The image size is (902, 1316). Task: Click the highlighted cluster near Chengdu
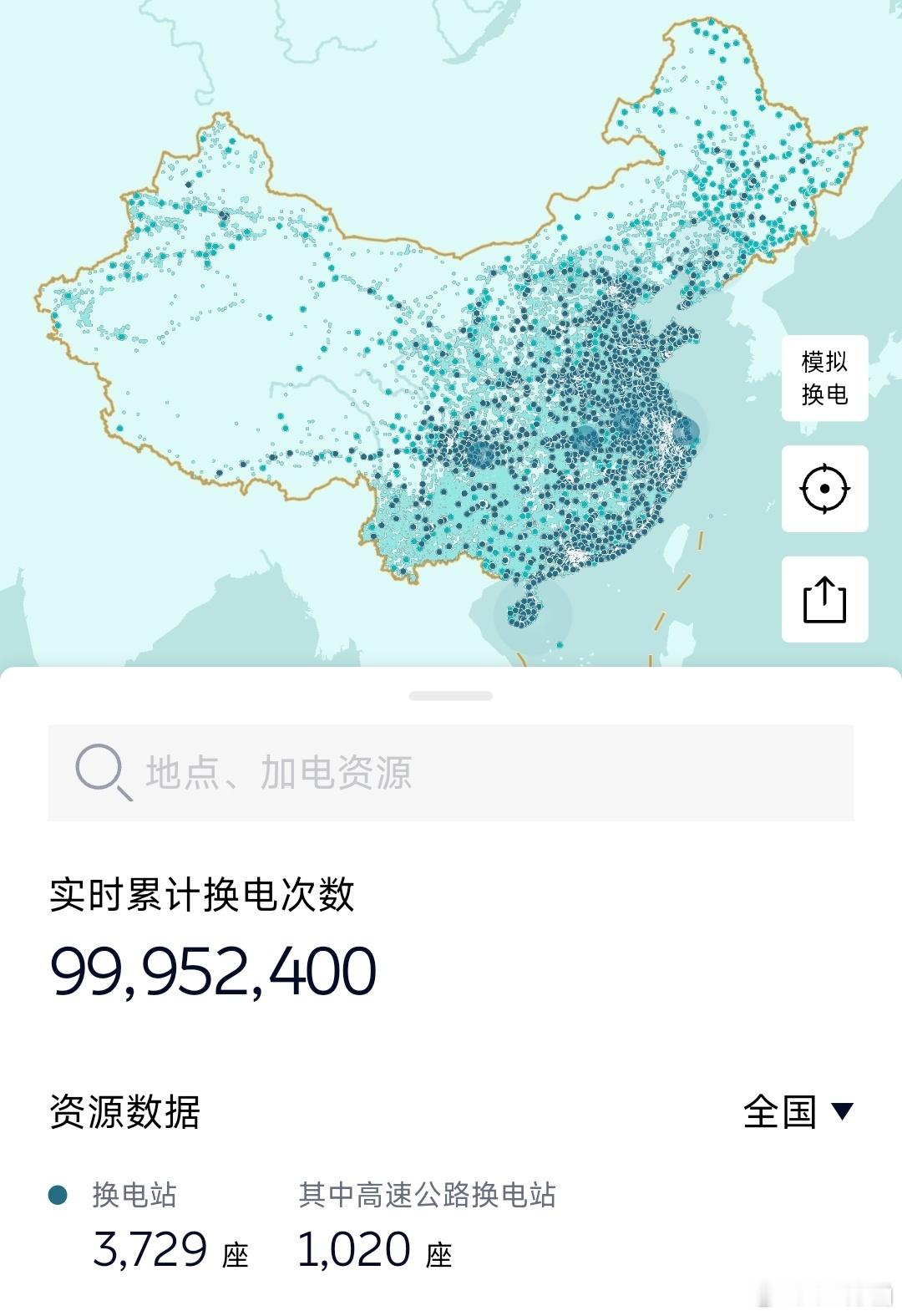click(480, 455)
